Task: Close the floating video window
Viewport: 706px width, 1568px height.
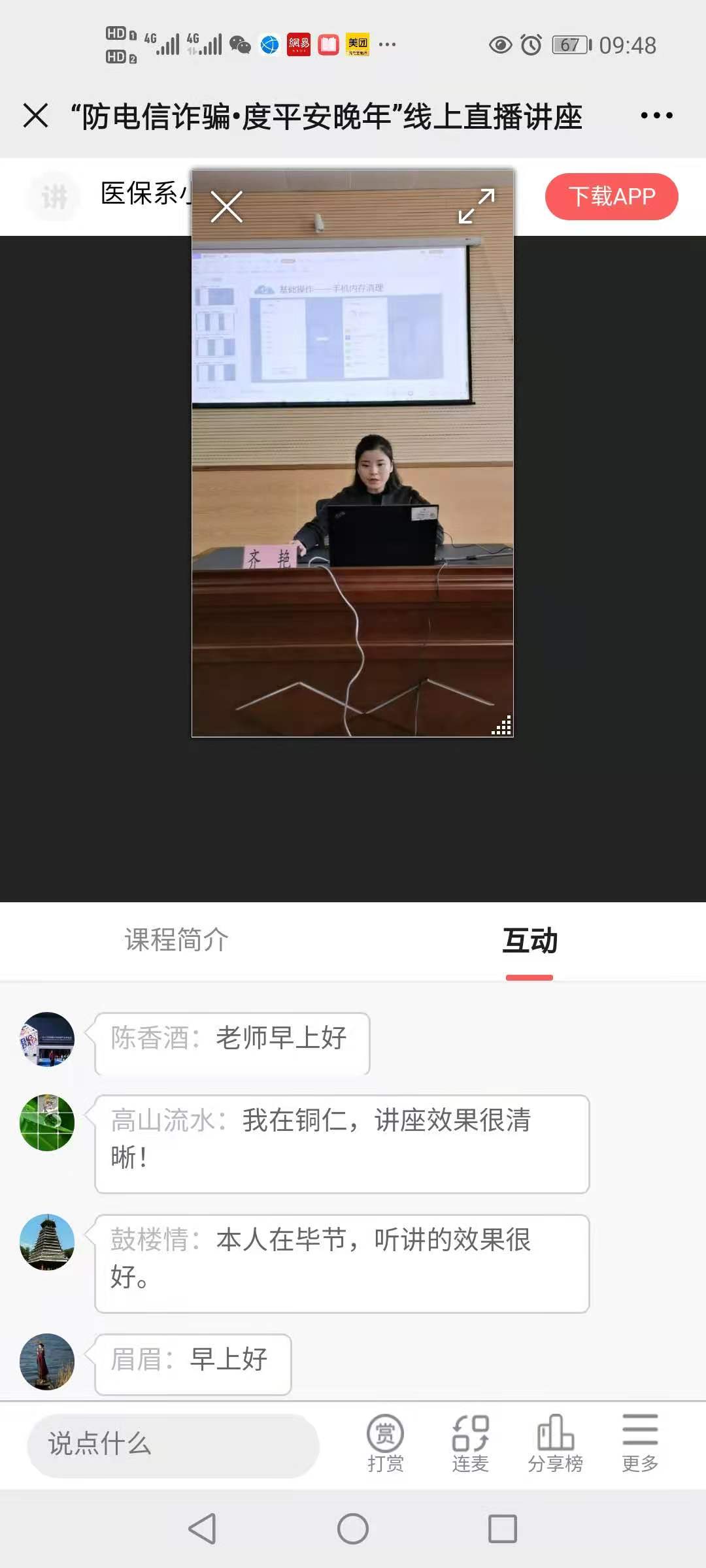Action: click(227, 207)
